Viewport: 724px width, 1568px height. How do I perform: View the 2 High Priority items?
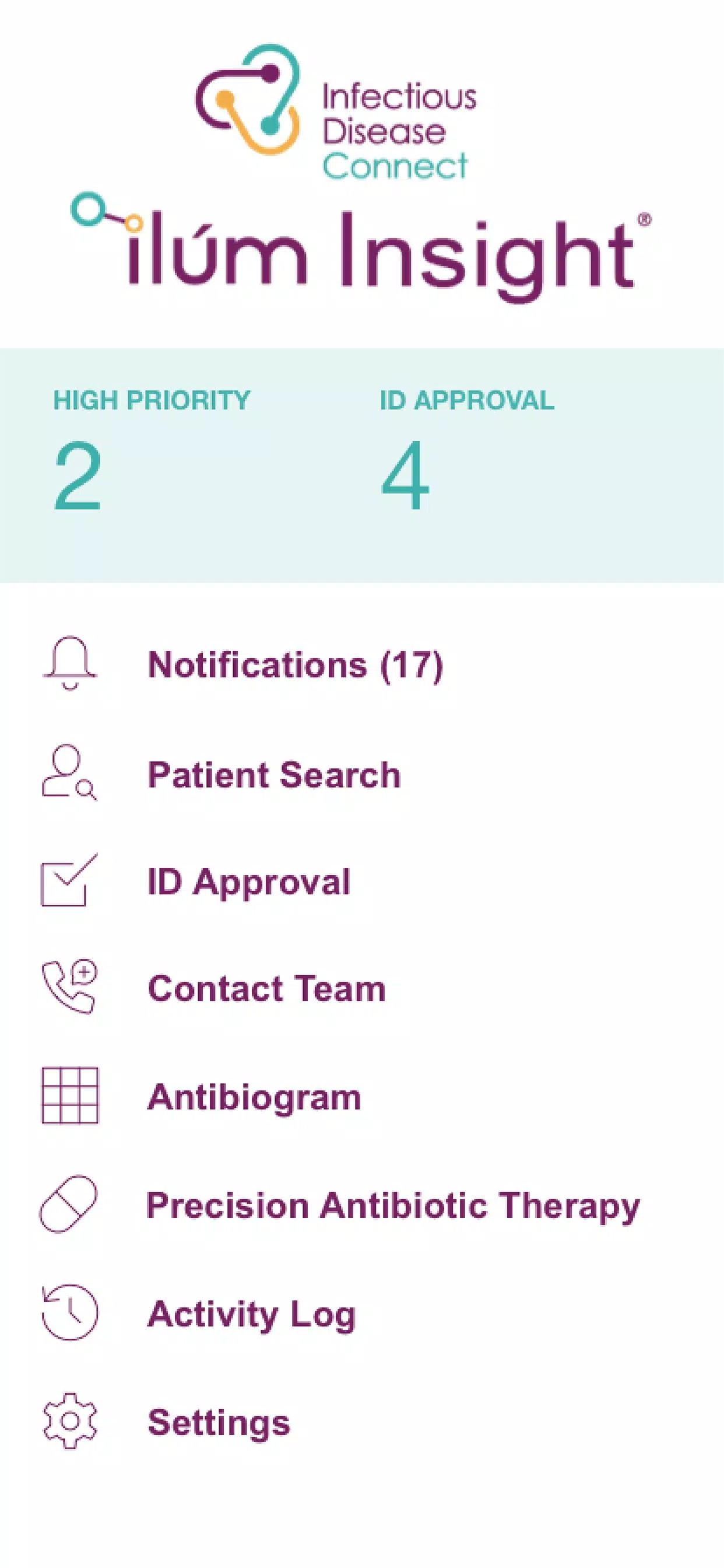pyautogui.click(x=152, y=450)
